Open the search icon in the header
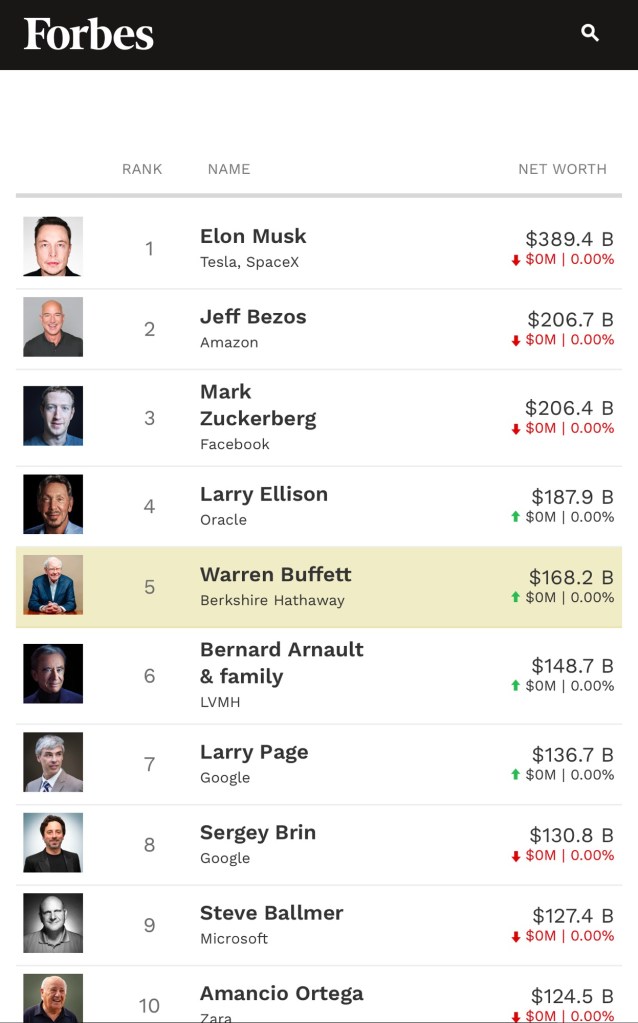Viewport: 638px width, 1023px height. [x=590, y=33]
